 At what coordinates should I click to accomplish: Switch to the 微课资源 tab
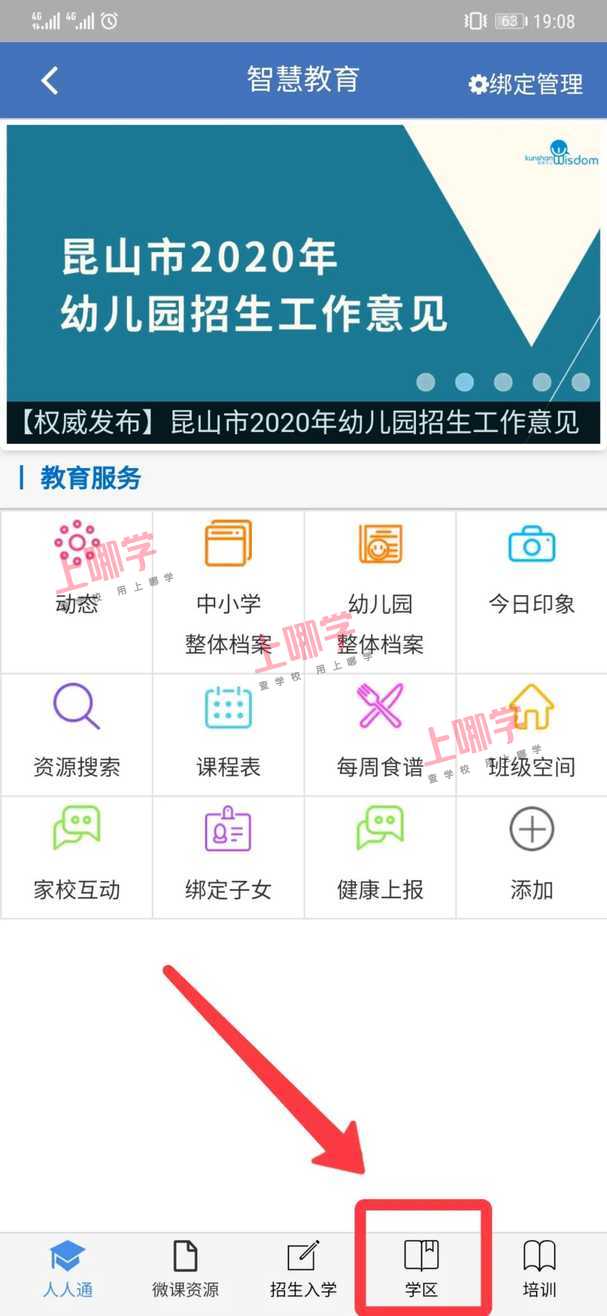click(185, 1269)
